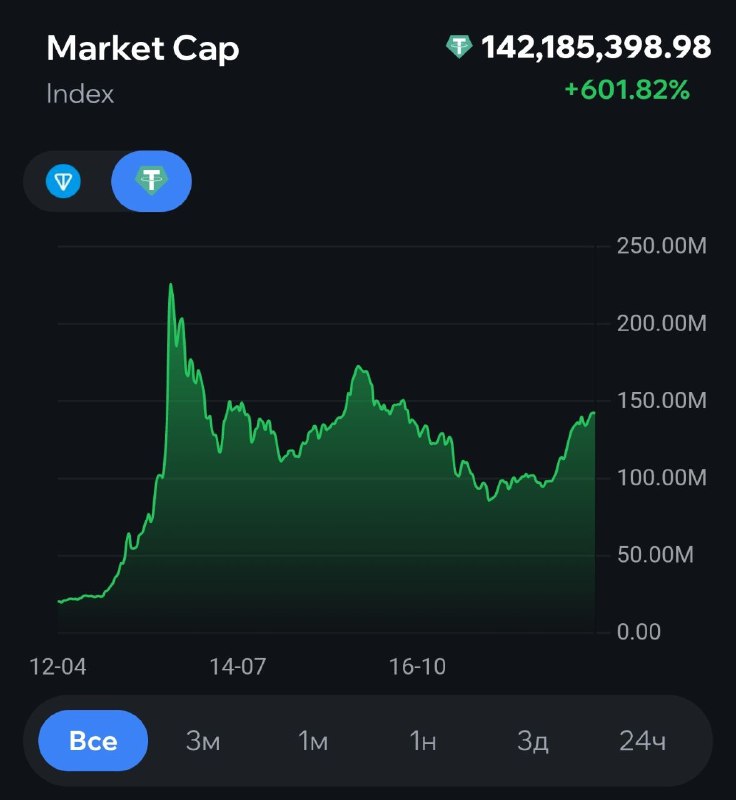Select the 1м time range
The image size is (736, 800).
[313, 742]
